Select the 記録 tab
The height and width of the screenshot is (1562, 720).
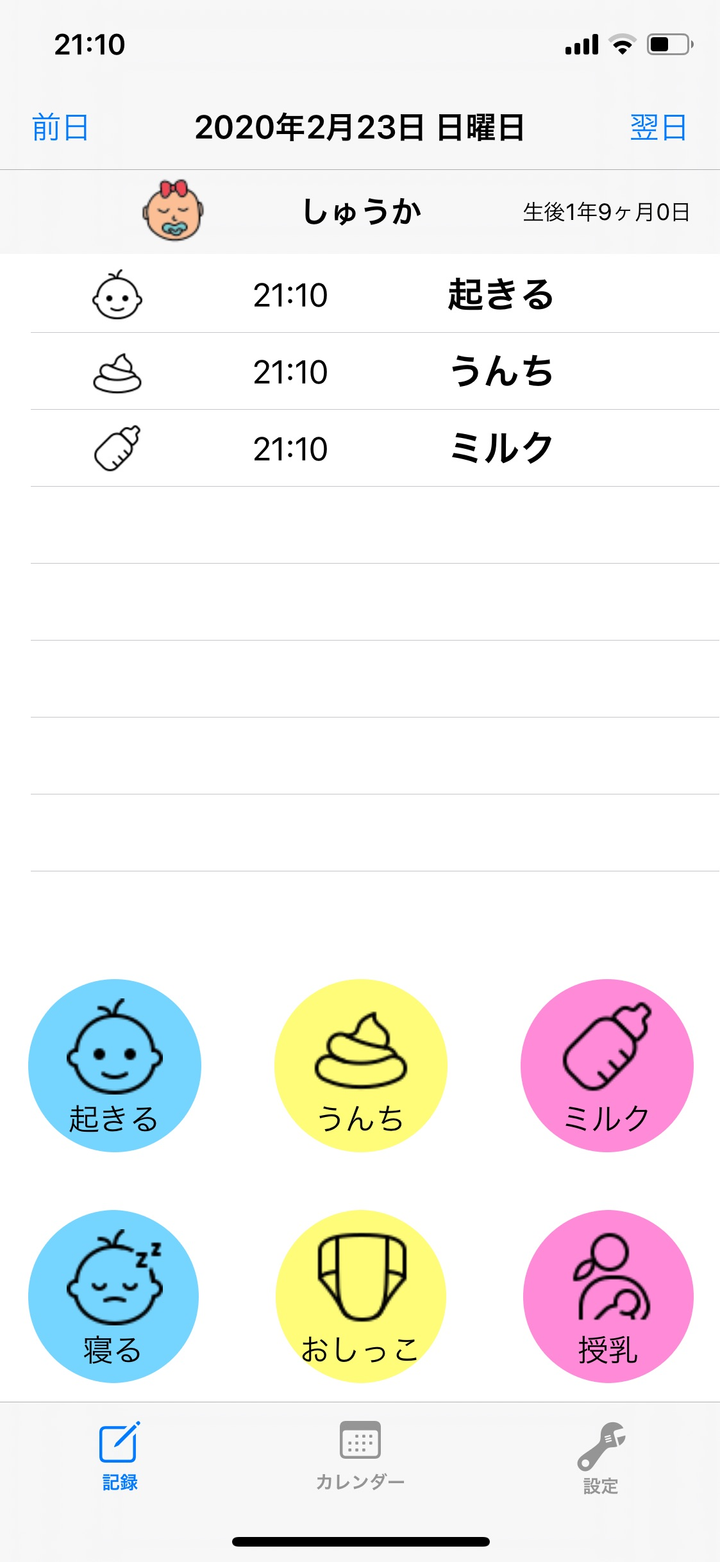click(x=120, y=1455)
